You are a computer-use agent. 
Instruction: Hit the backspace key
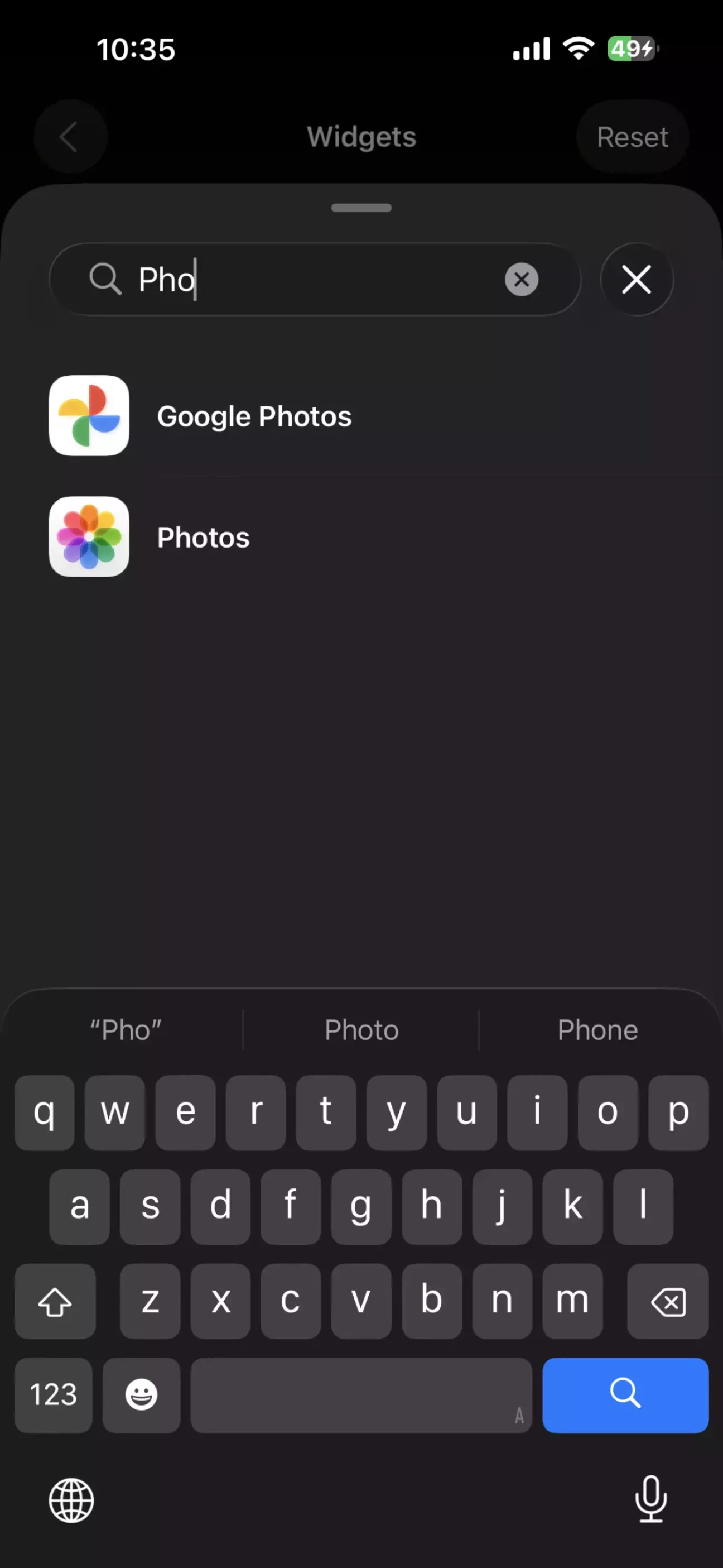[x=668, y=1301]
